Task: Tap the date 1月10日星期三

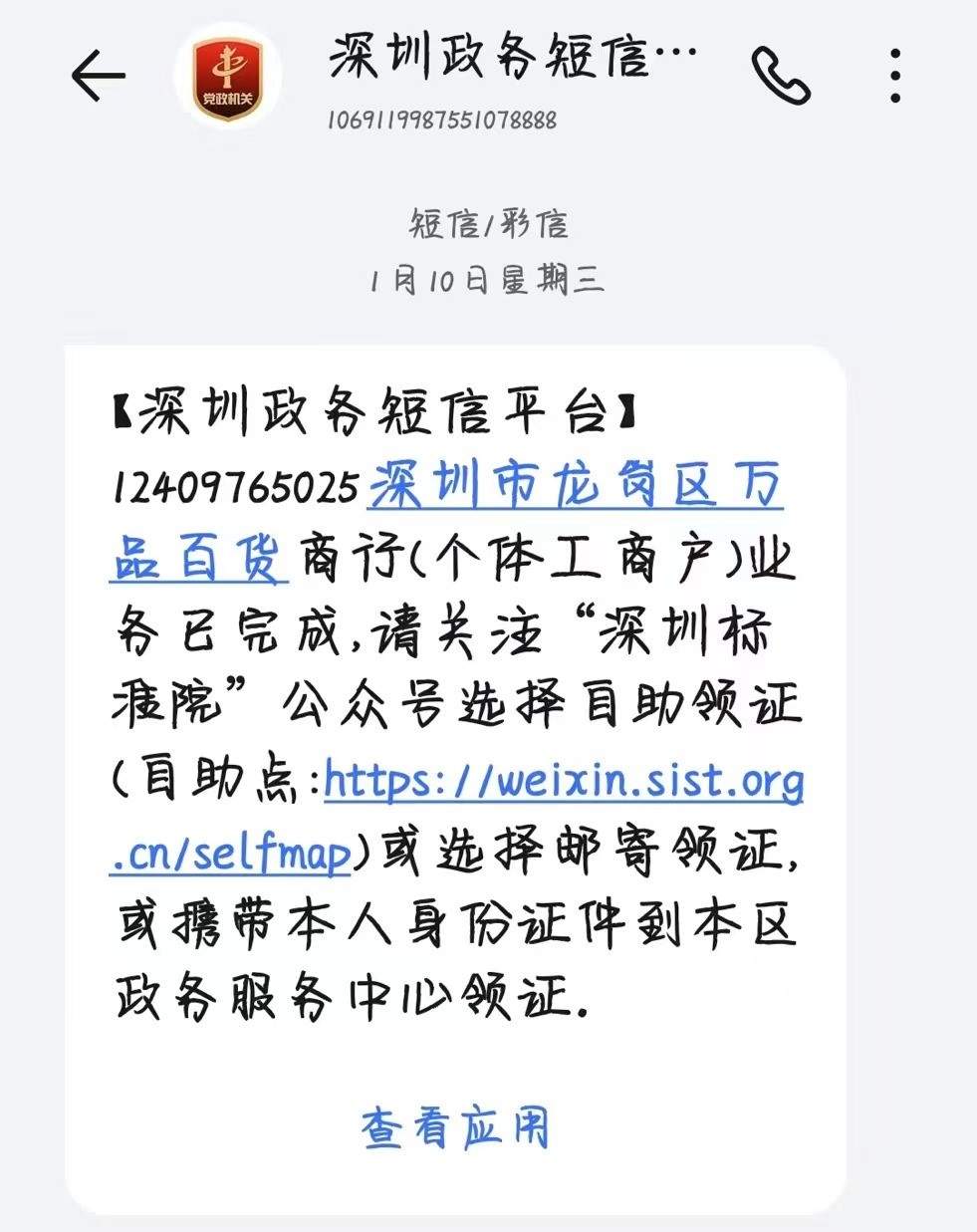Action: coord(489,281)
